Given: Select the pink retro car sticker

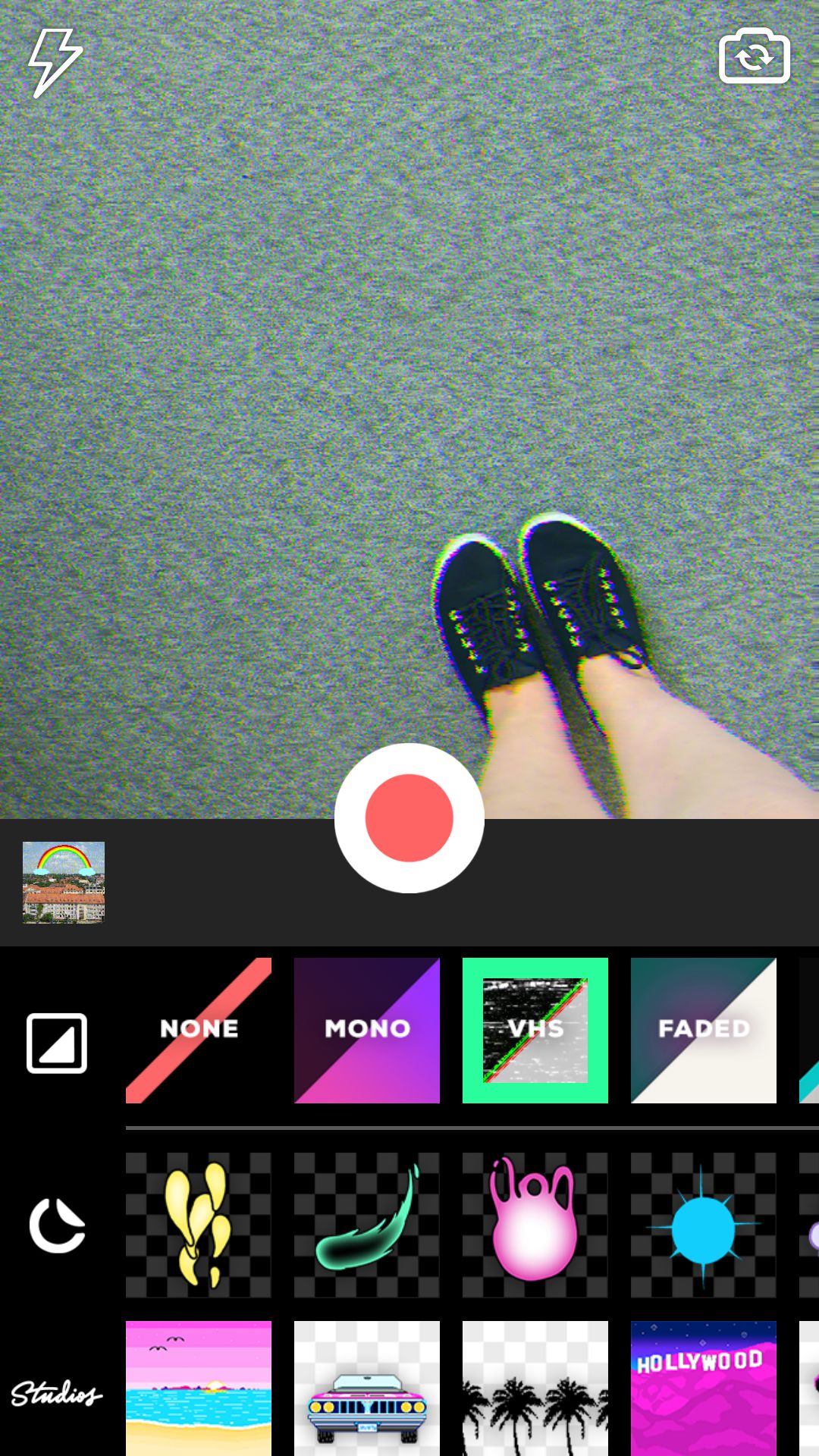Looking at the screenshot, I should (367, 1389).
